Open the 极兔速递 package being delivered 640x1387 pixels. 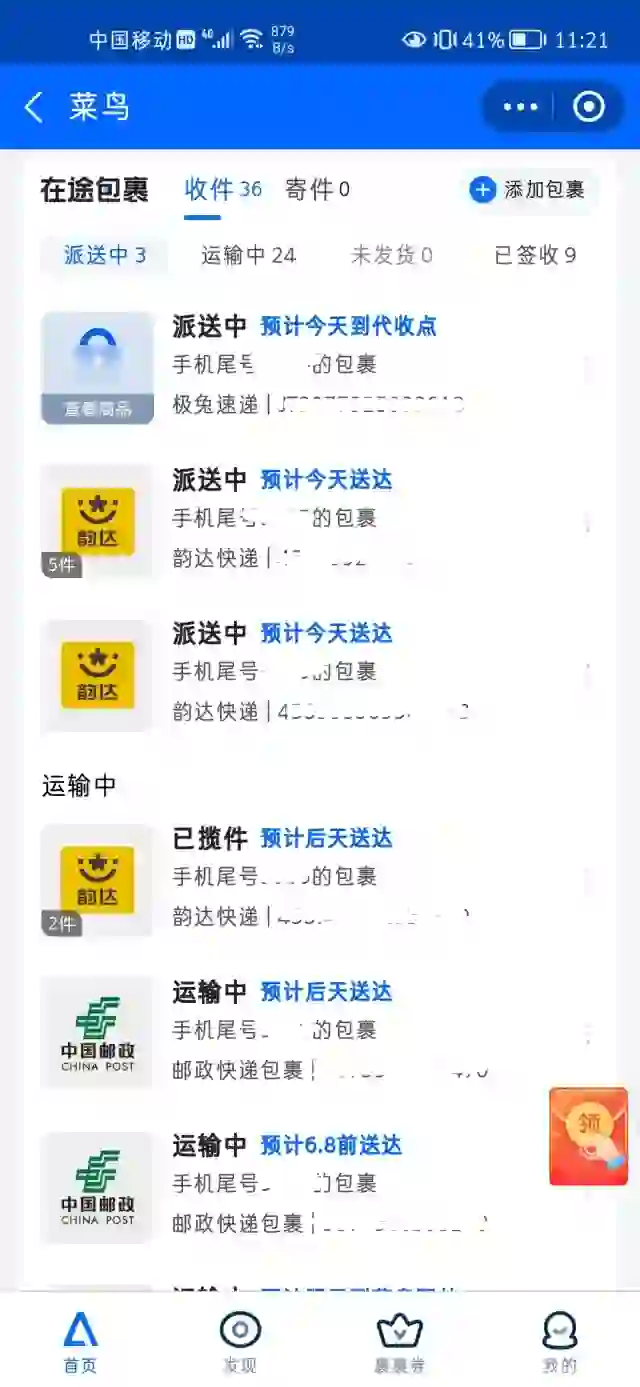click(318, 366)
